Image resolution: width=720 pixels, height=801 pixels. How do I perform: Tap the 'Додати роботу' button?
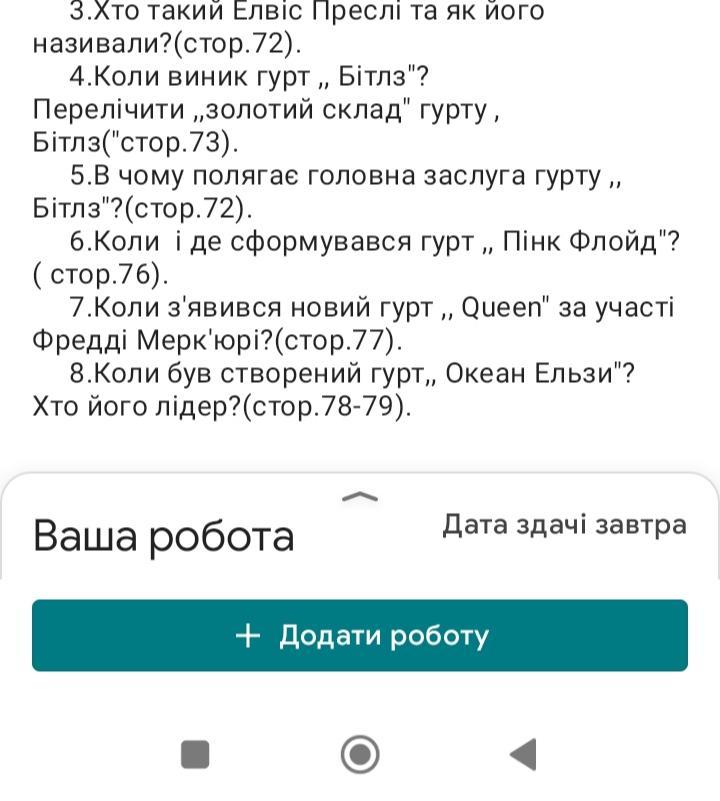click(x=360, y=635)
